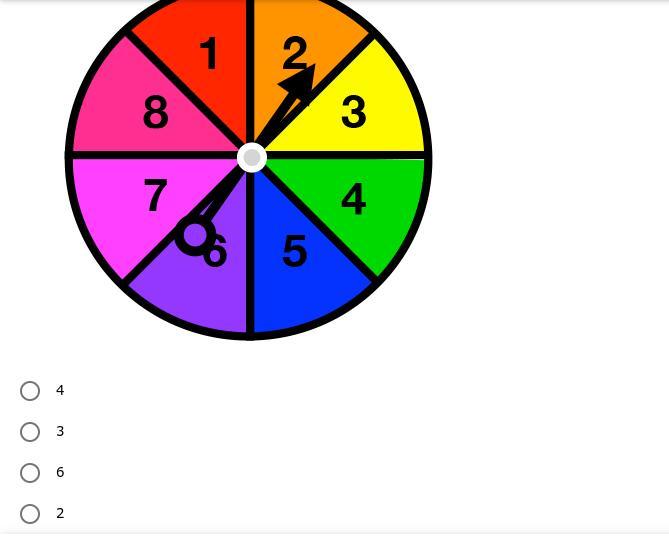Pick answer option 6
Viewport: 669px width, 537px height.
click(x=30, y=473)
